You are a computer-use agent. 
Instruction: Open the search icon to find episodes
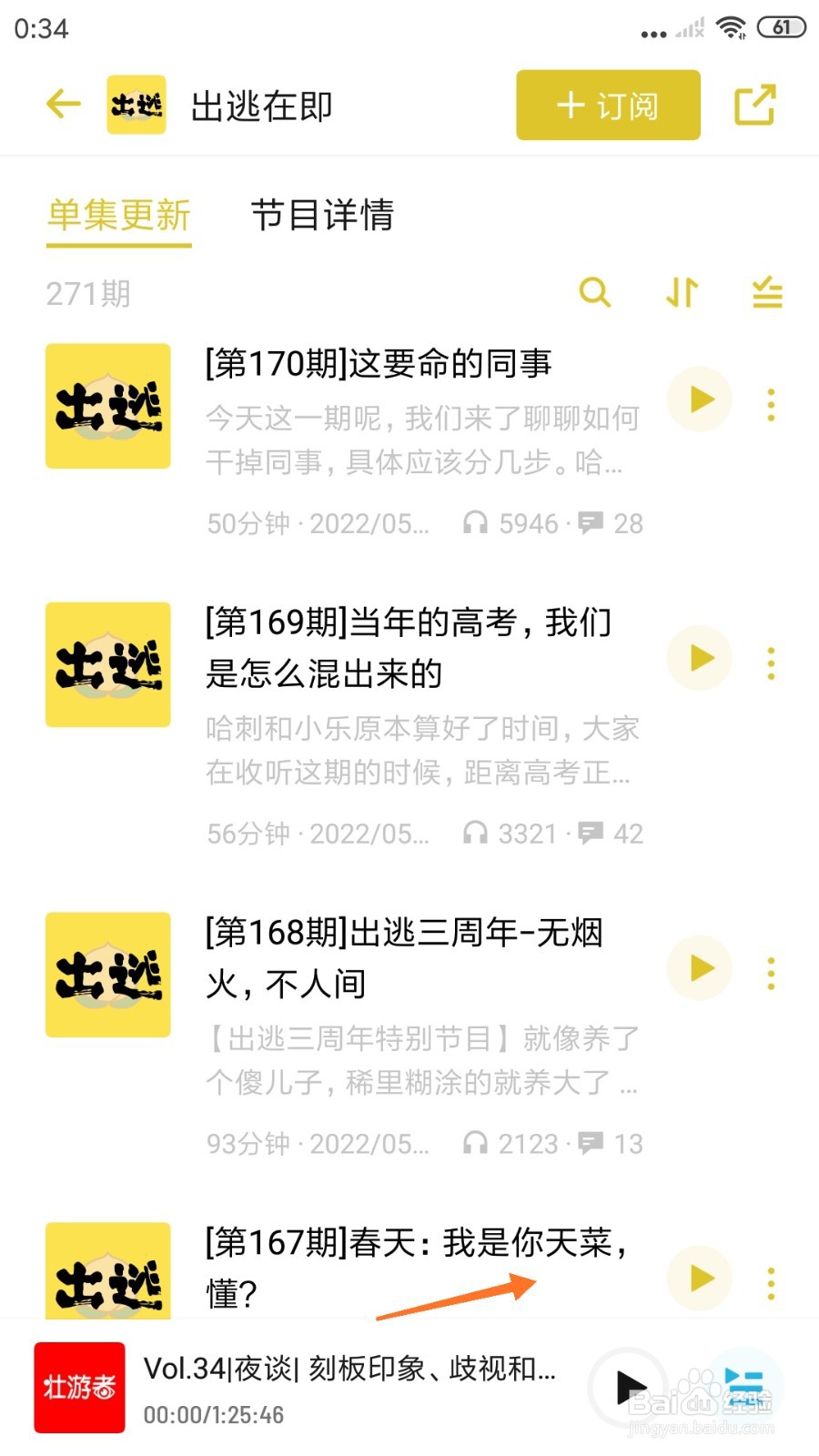(596, 293)
